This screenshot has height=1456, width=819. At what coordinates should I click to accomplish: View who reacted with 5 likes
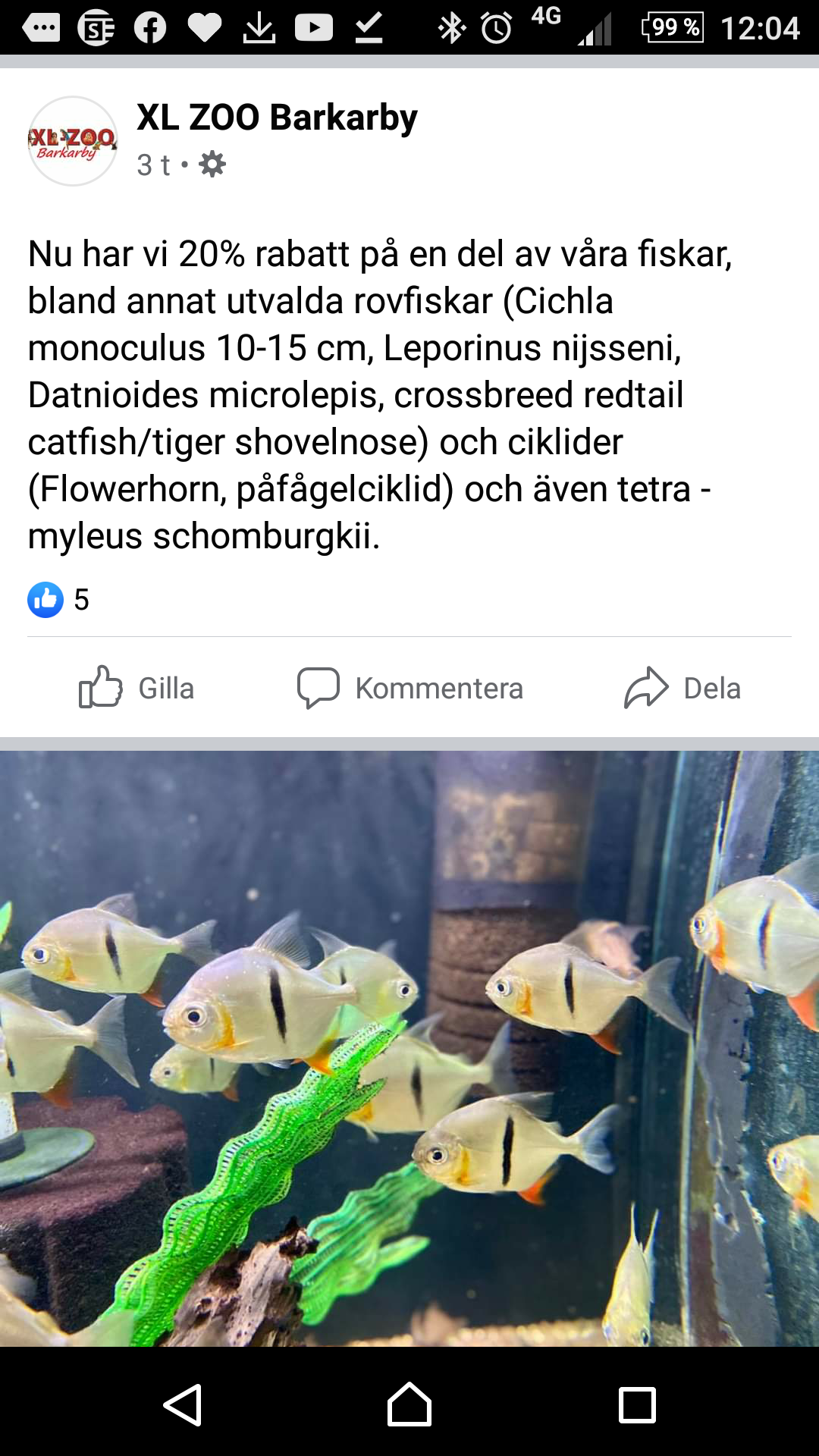(x=58, y=600)
